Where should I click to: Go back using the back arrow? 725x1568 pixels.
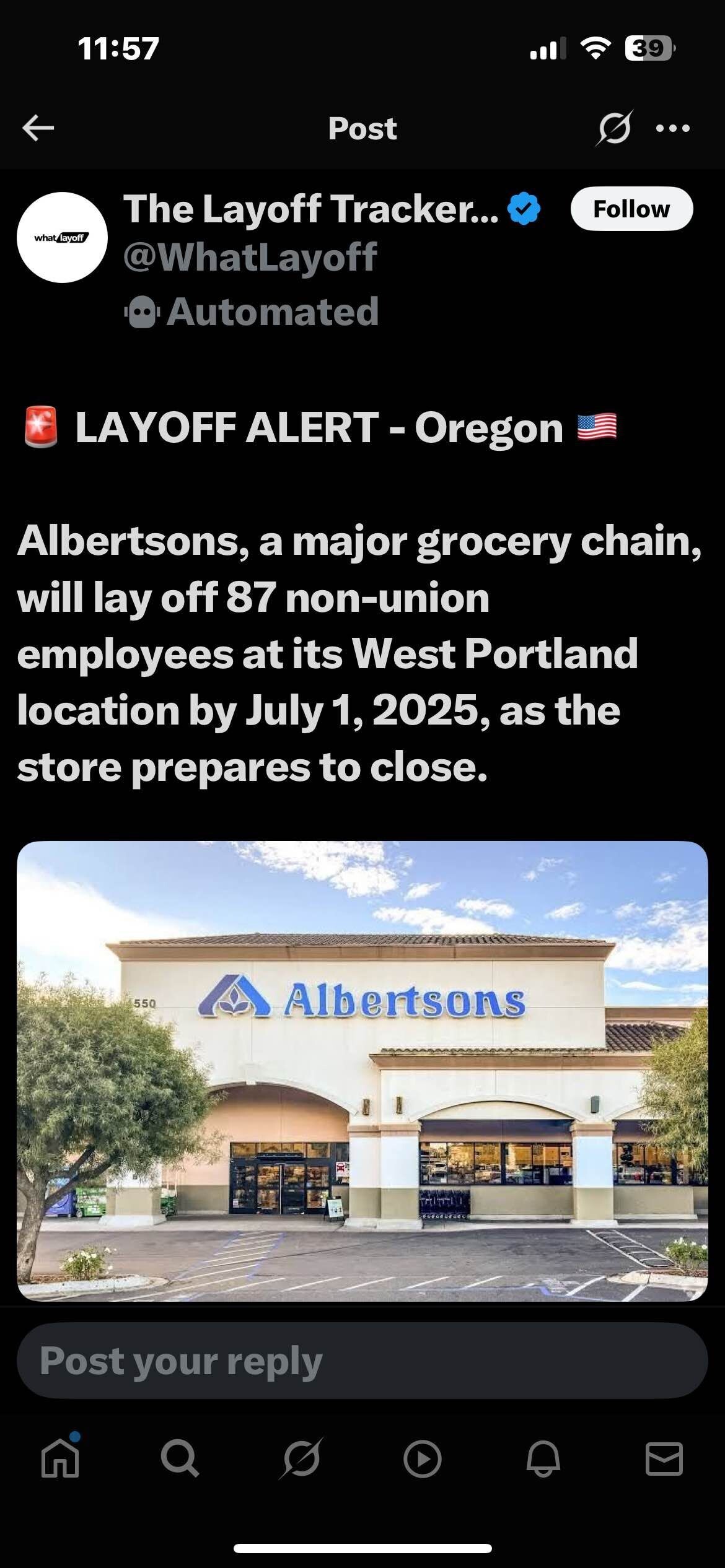click(x=38, y=128)
